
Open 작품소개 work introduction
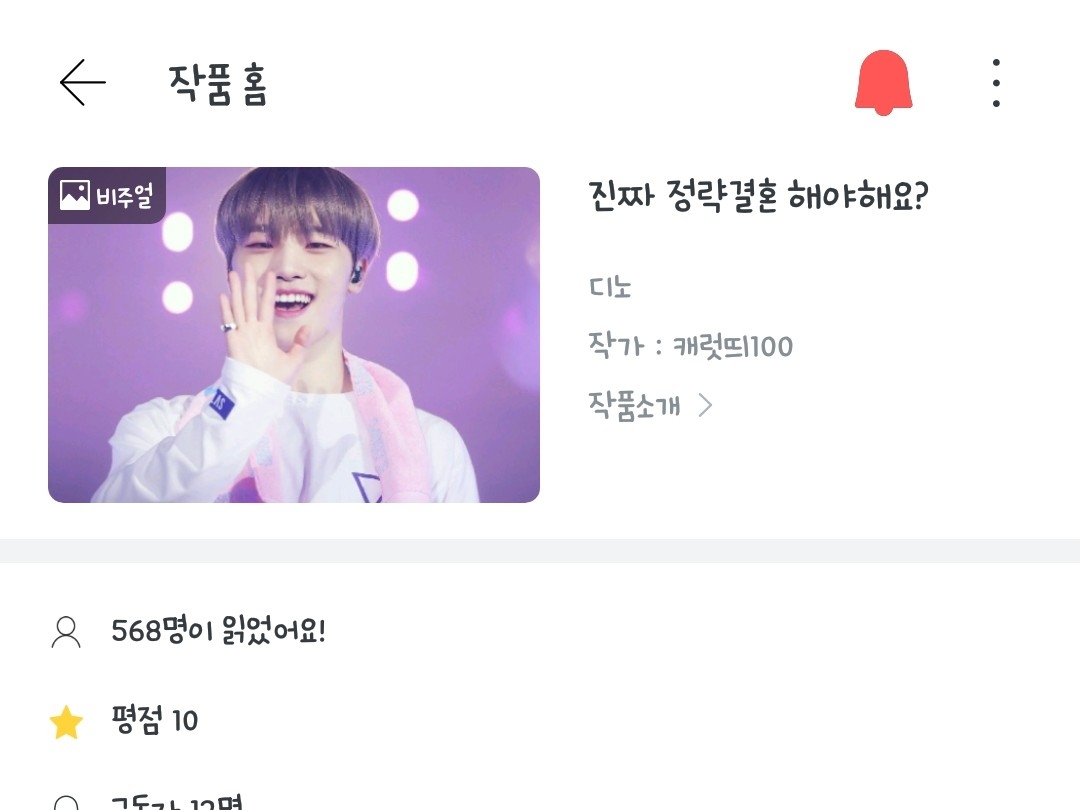pos(650,406)
